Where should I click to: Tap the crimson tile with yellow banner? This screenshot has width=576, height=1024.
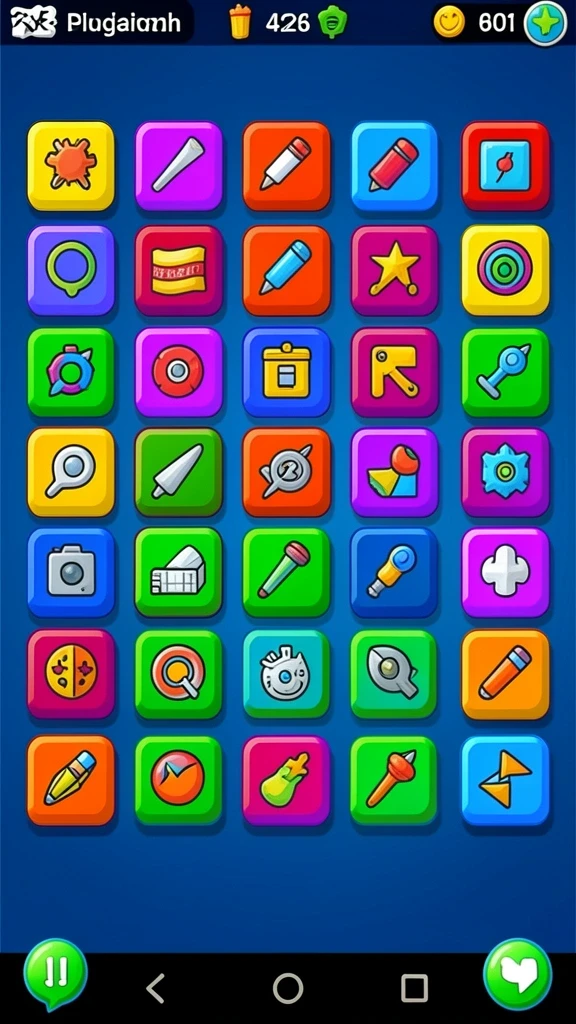[x=179, y=270]
